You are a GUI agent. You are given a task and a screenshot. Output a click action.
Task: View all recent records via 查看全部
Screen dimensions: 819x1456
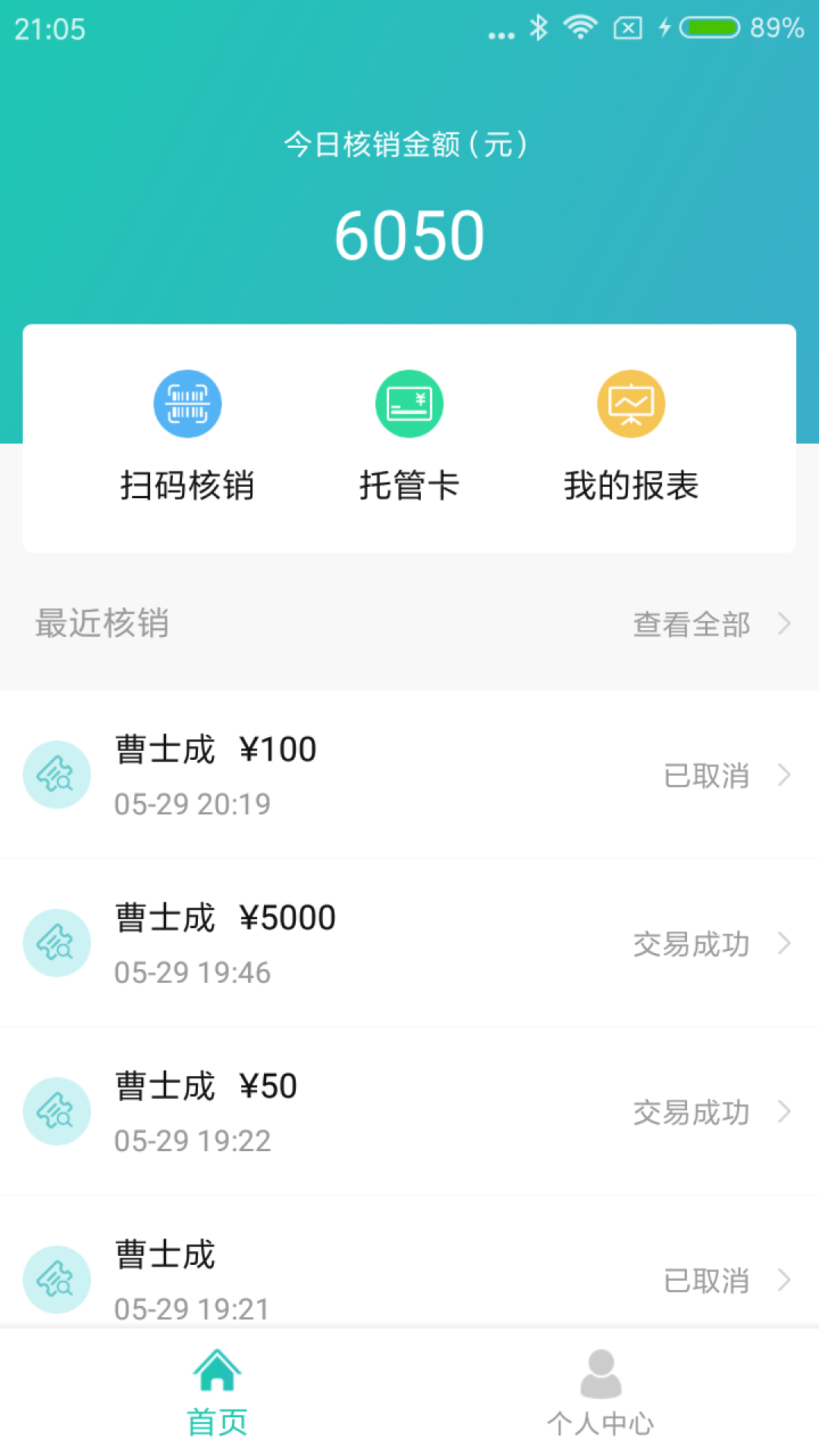pyautogui.click(x=711, y=624)
